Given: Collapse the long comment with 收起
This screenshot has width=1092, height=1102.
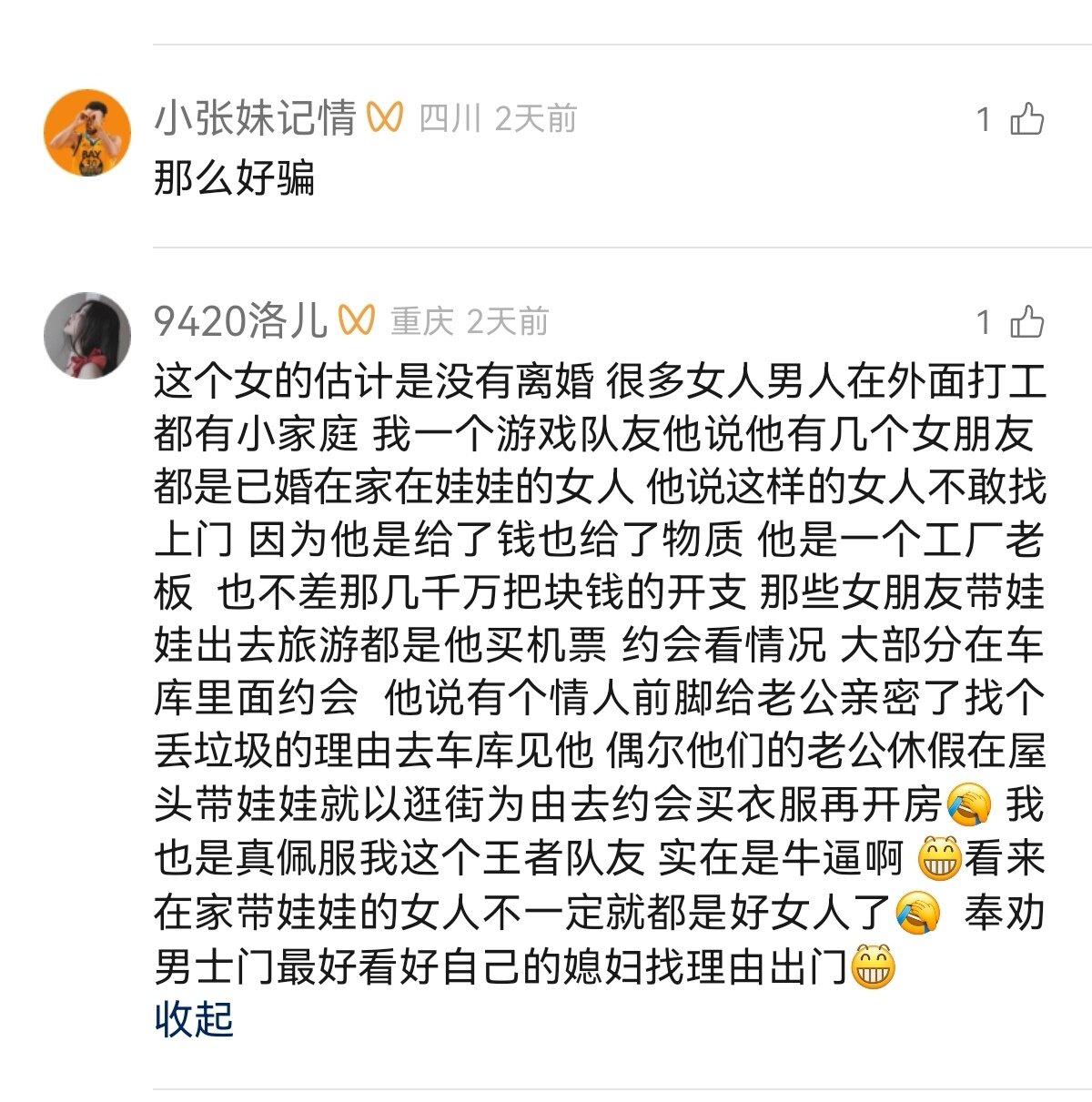Looking at the screenshot, I should point(194,1019).
